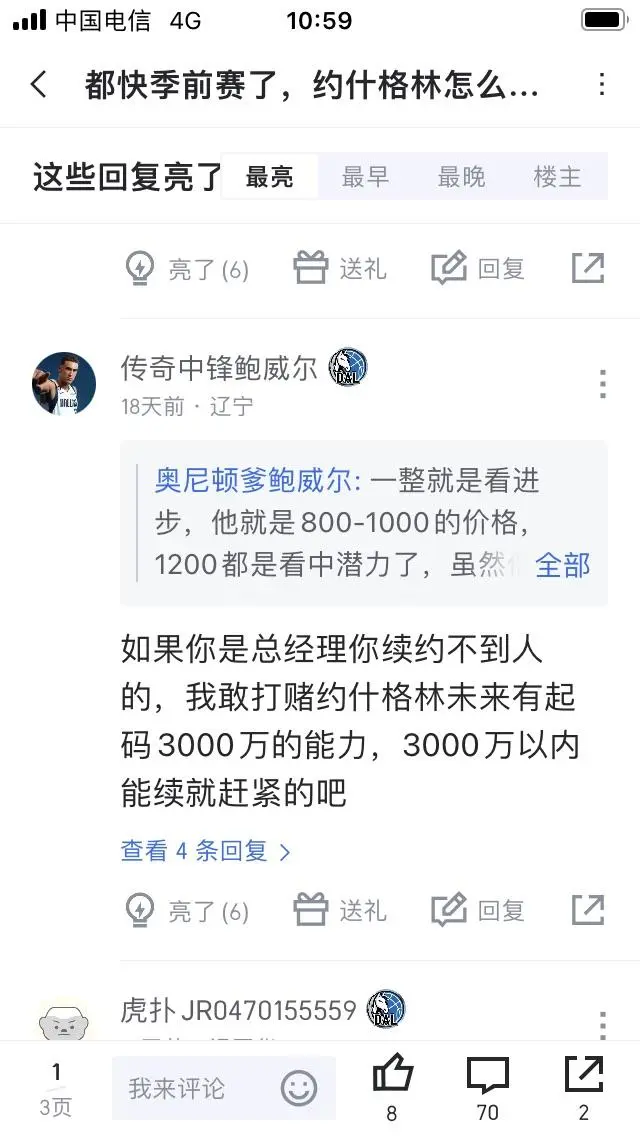Send a gift to 传奇中锋鲍威尔's comment
This screenshot has width=640, height=1136.
pyautogui.click(x=340, y=911)
